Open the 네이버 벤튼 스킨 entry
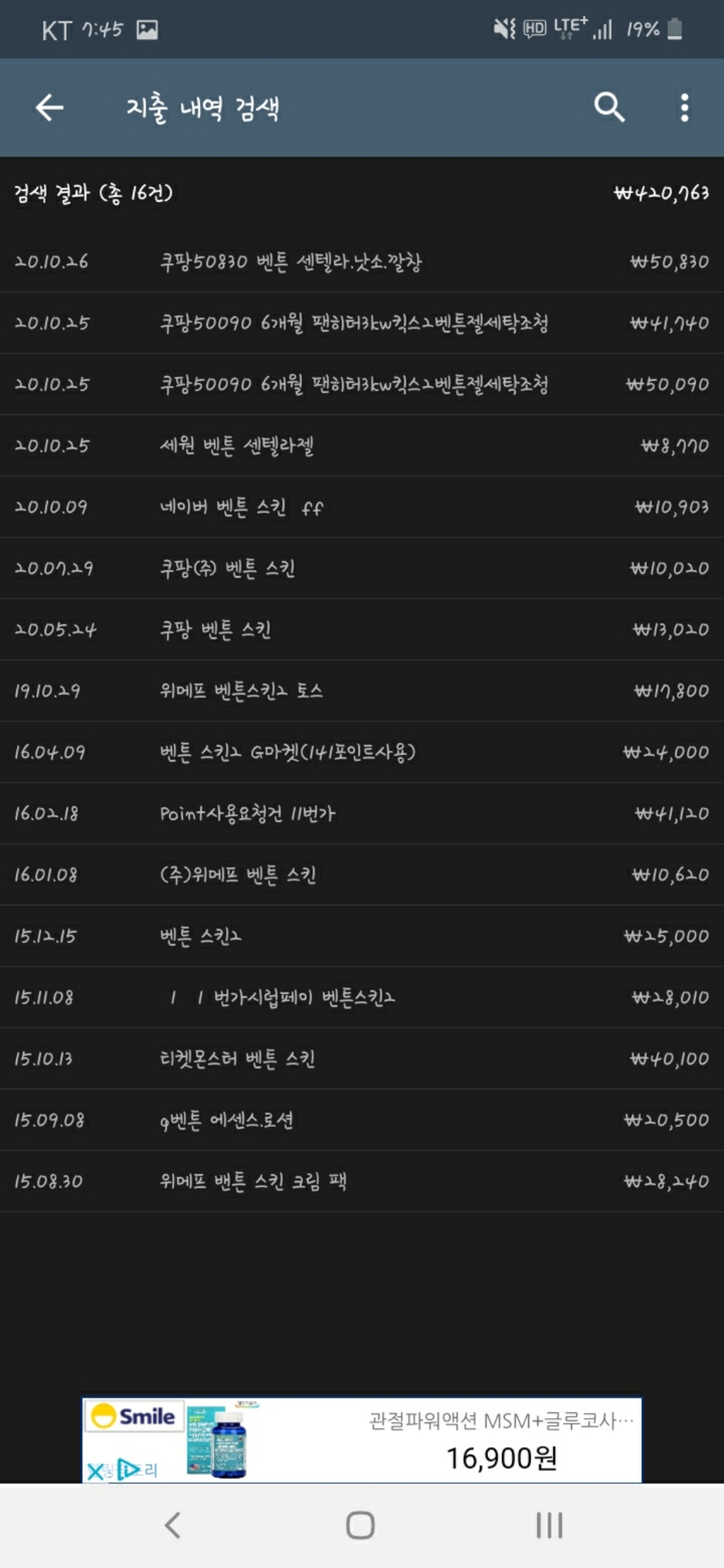This screenshot has width=724, height=1568. [x=361, y=507]
